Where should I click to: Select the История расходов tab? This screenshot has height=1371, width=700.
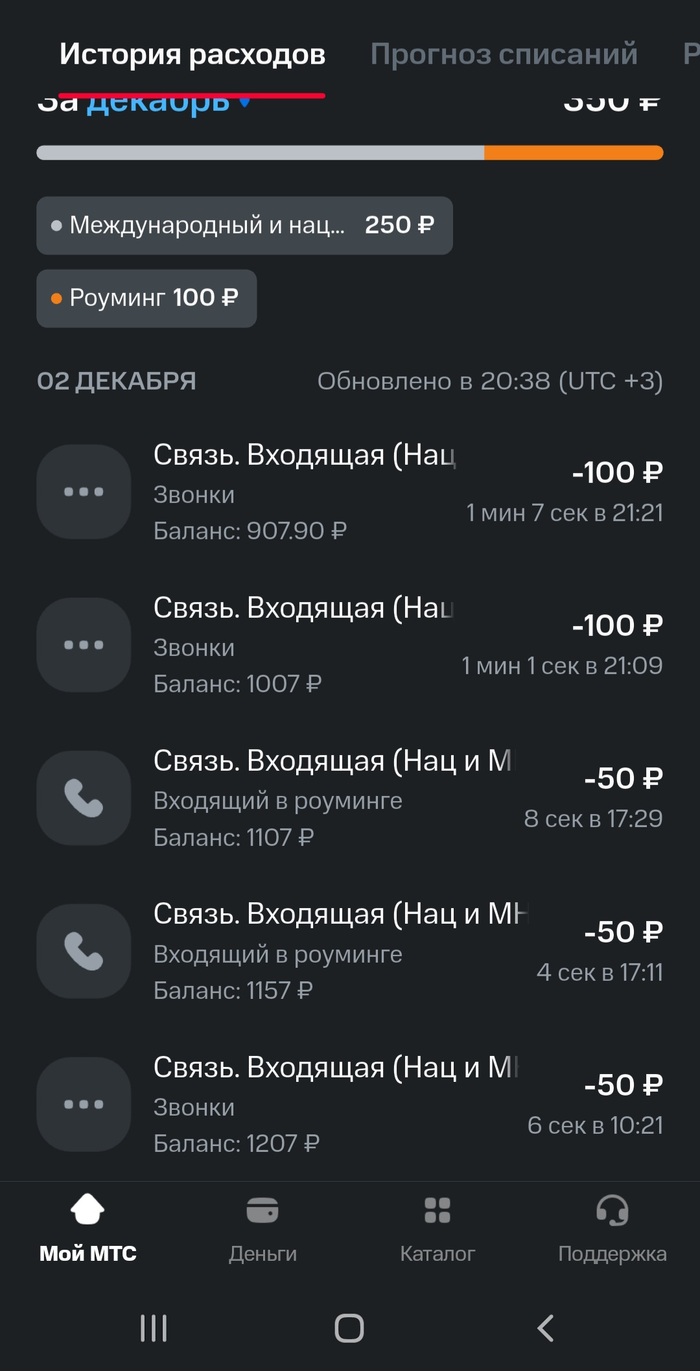pos(192,54)
